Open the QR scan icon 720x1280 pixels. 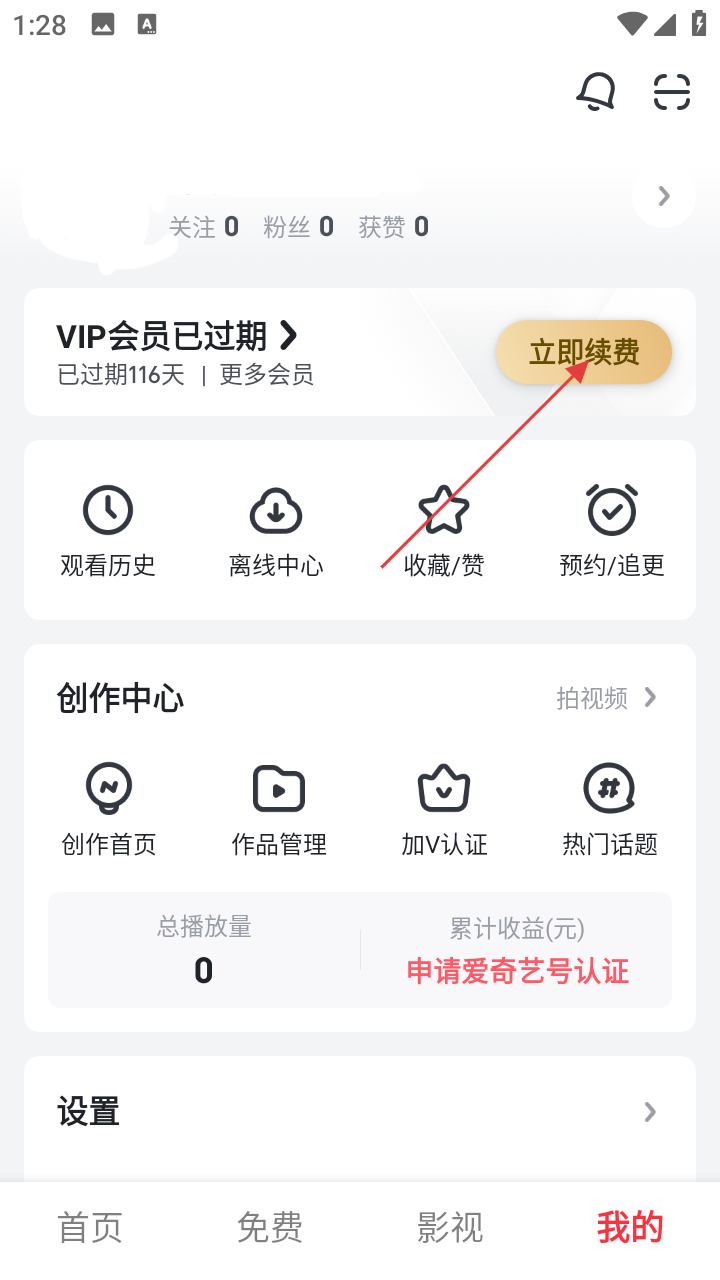click(672, 92)
